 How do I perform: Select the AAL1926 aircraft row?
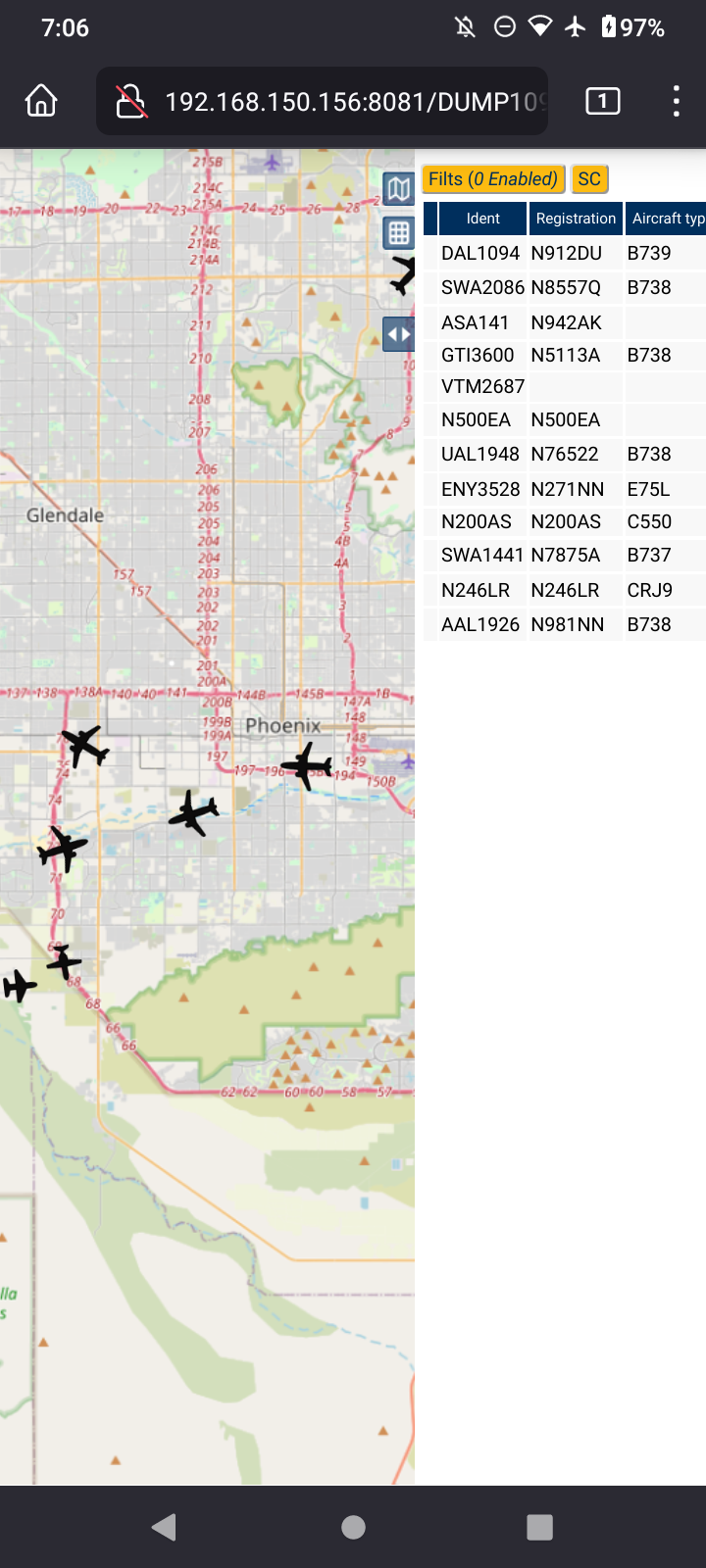pos(565,624)
